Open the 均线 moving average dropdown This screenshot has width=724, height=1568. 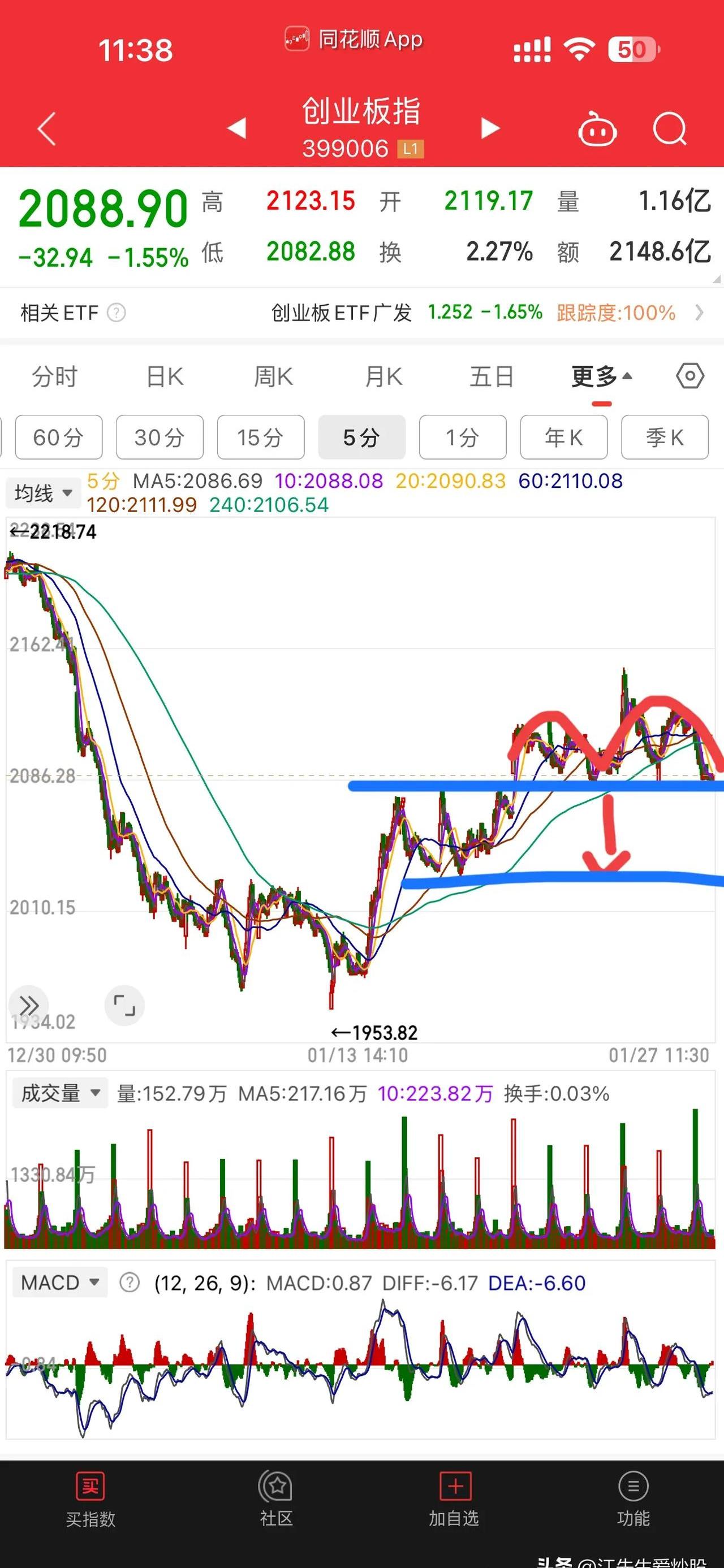point(42,493)
